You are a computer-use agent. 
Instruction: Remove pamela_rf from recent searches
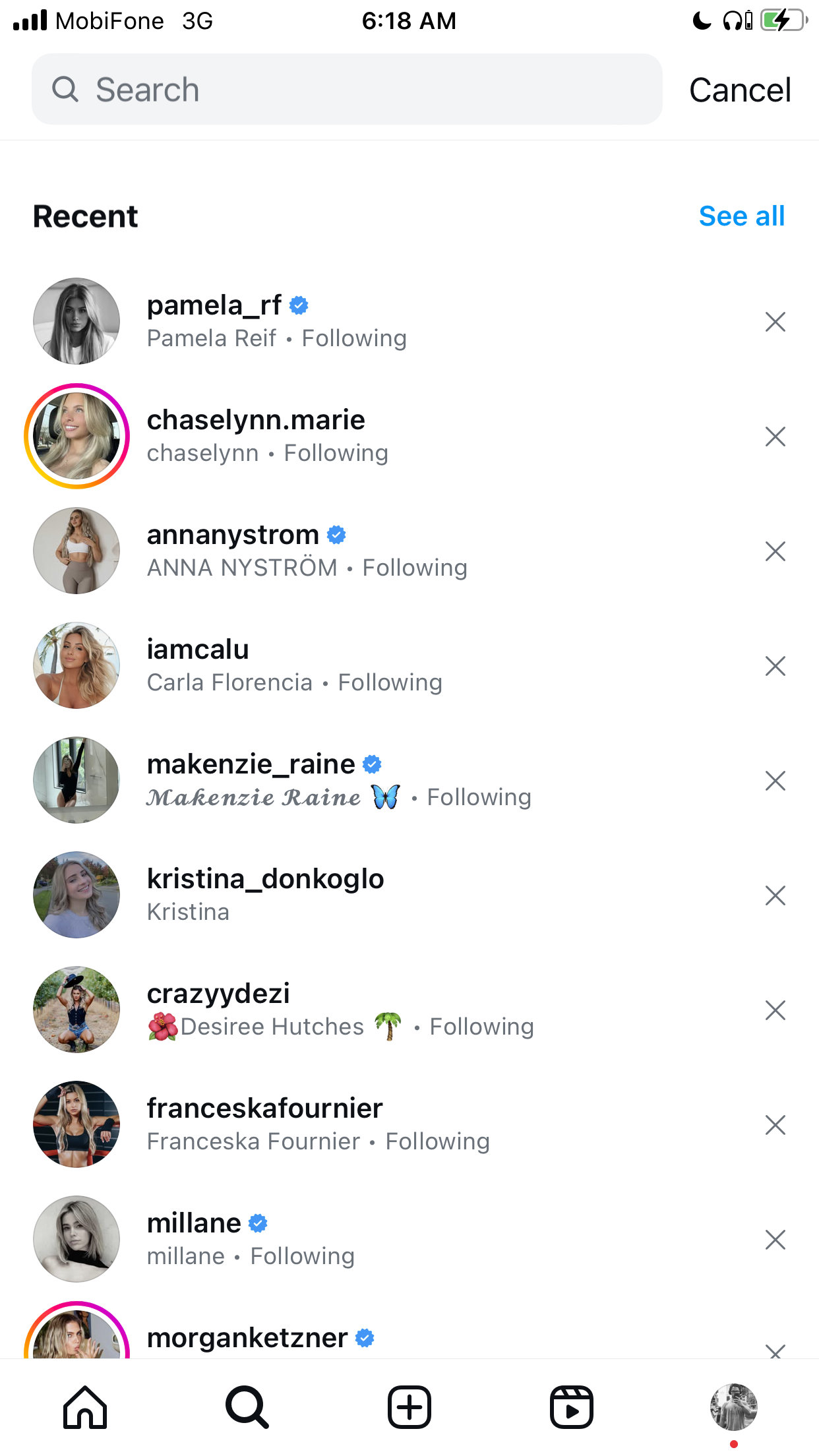point(775,322)
